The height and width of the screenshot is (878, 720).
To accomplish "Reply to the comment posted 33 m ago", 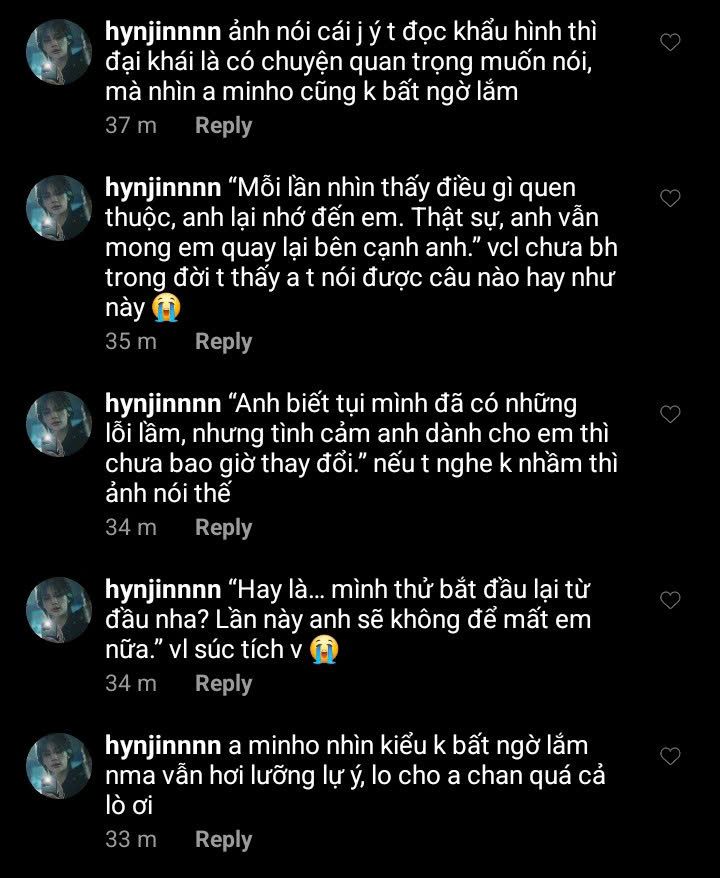I will (x=223, y=840).
